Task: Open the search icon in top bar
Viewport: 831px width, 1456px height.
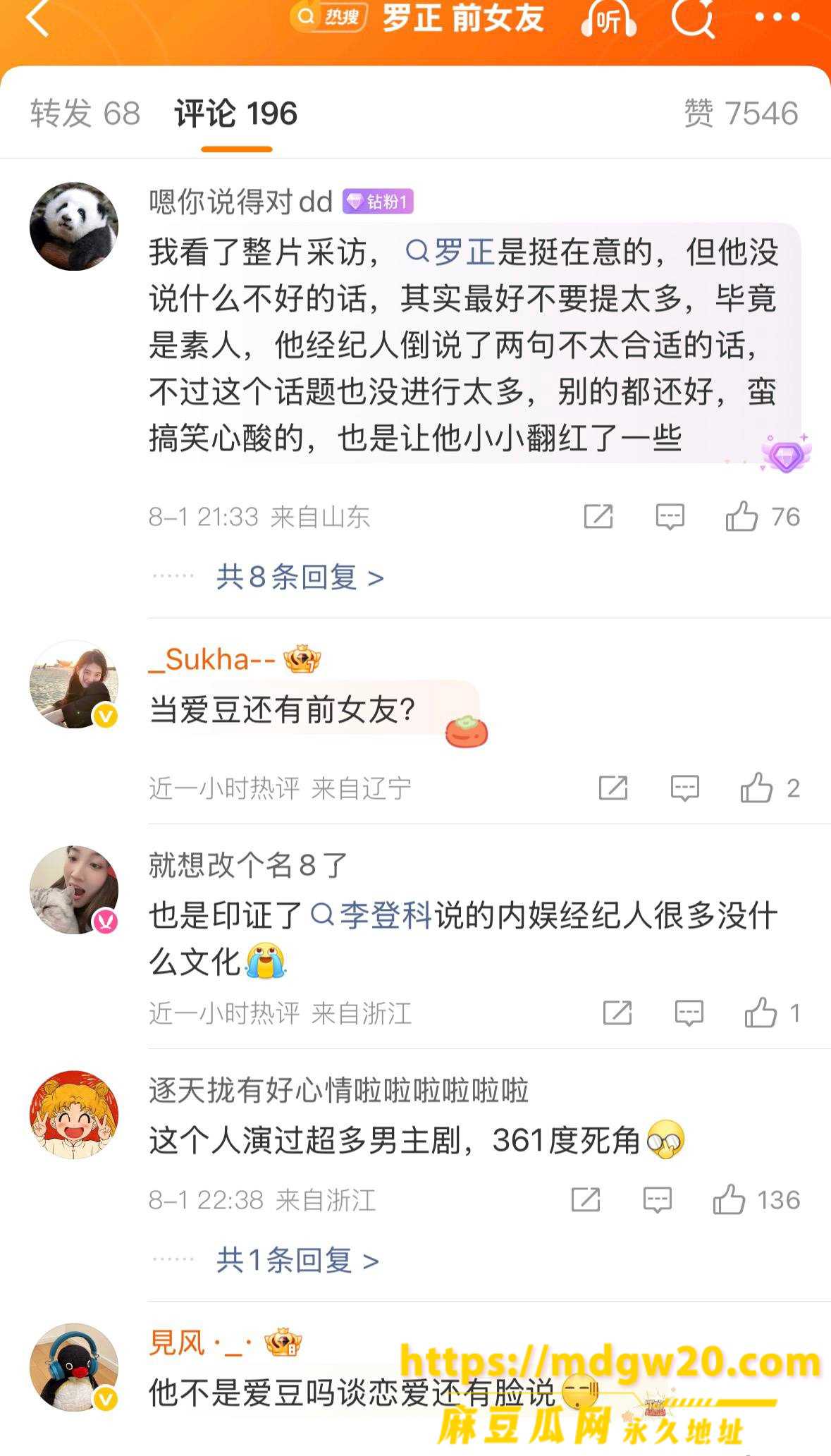Action: [x=693, y=18]
